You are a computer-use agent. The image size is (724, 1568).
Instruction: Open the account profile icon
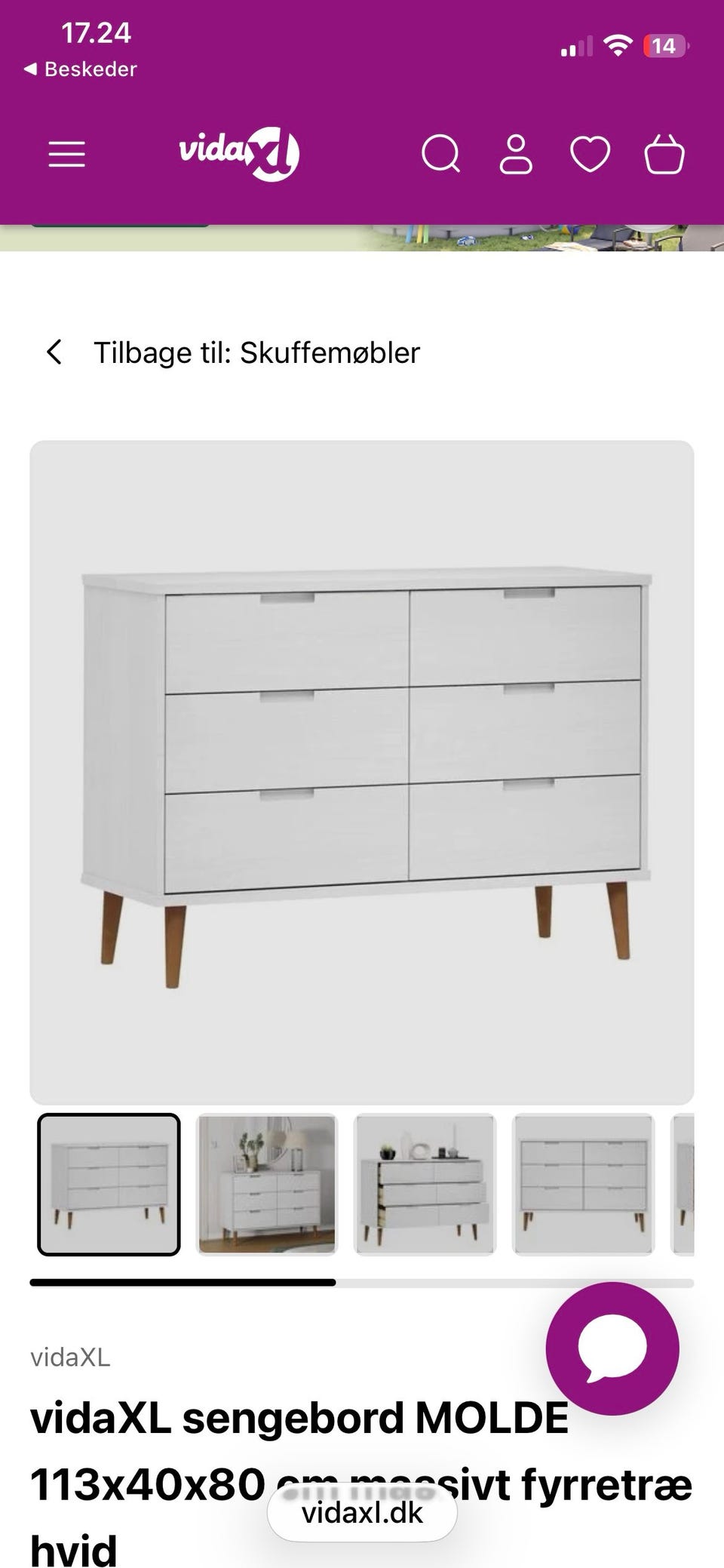[x=516, y=155]
